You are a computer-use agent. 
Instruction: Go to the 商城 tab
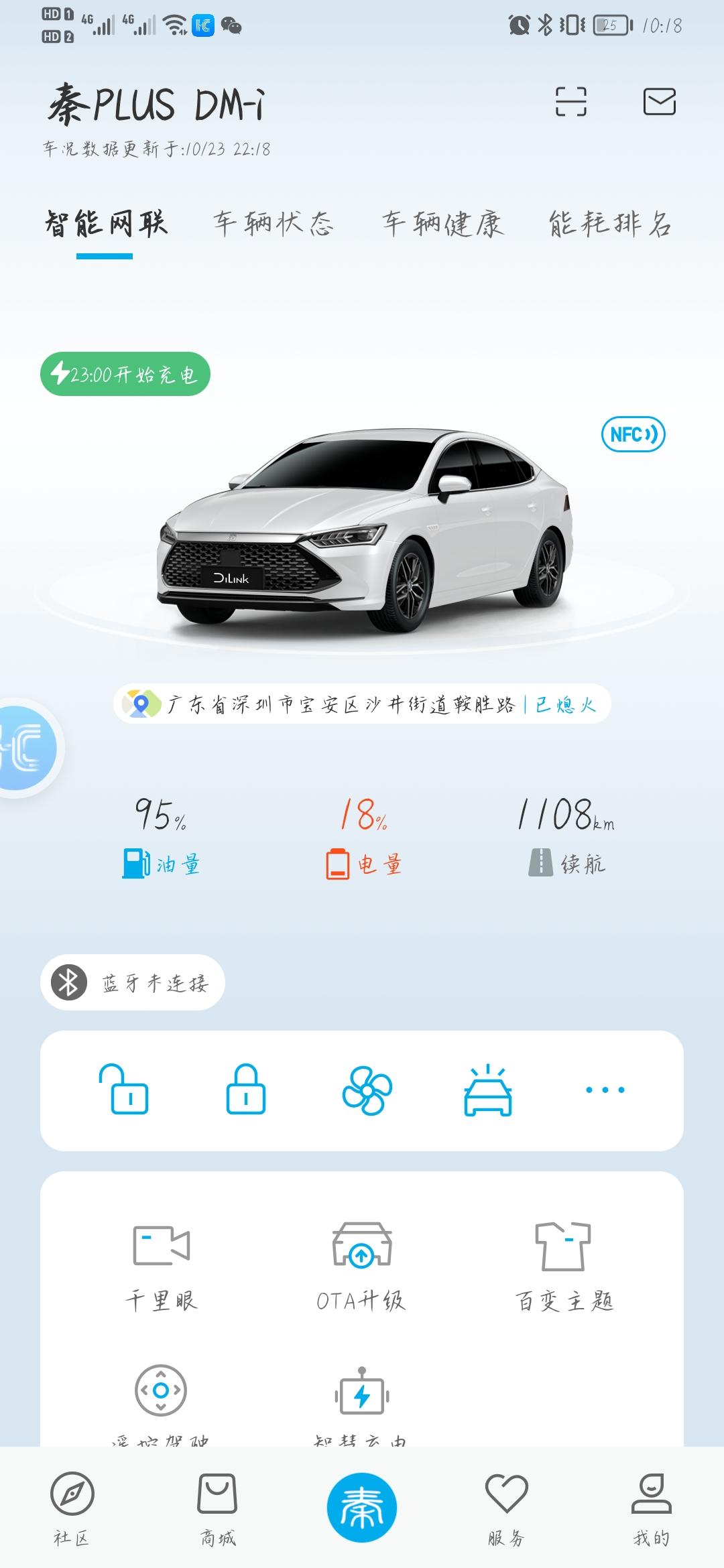point(217,1508)
